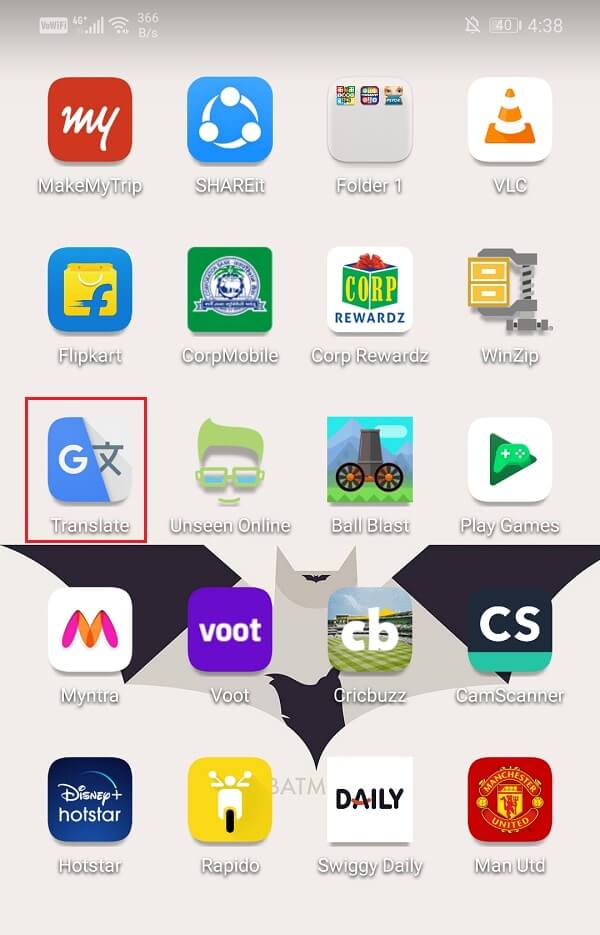Screen dimensions: 600x935
Task: Open Folder 1
Action: (370, 120)
